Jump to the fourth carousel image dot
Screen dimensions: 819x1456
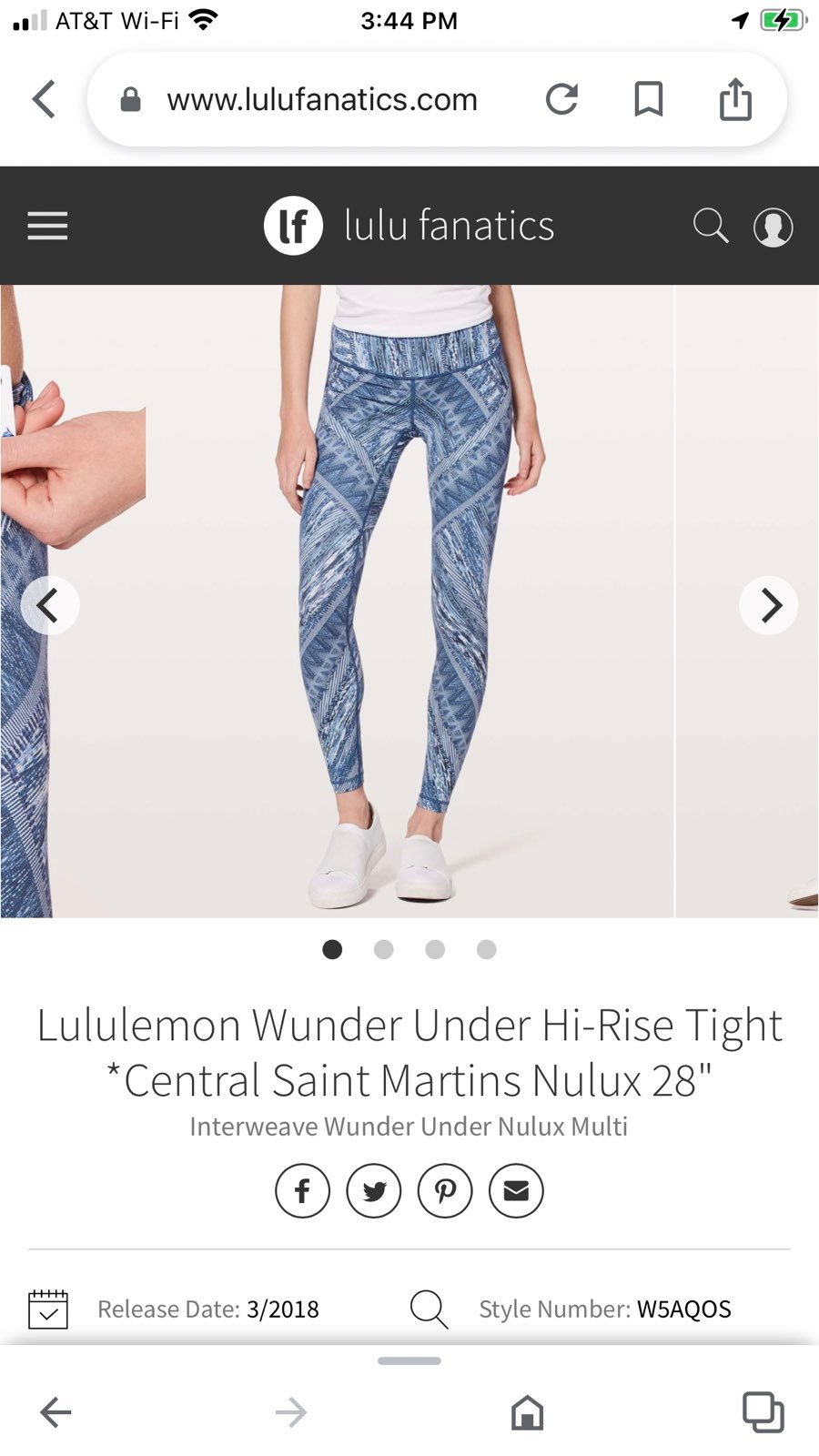(x=487, y=949)
